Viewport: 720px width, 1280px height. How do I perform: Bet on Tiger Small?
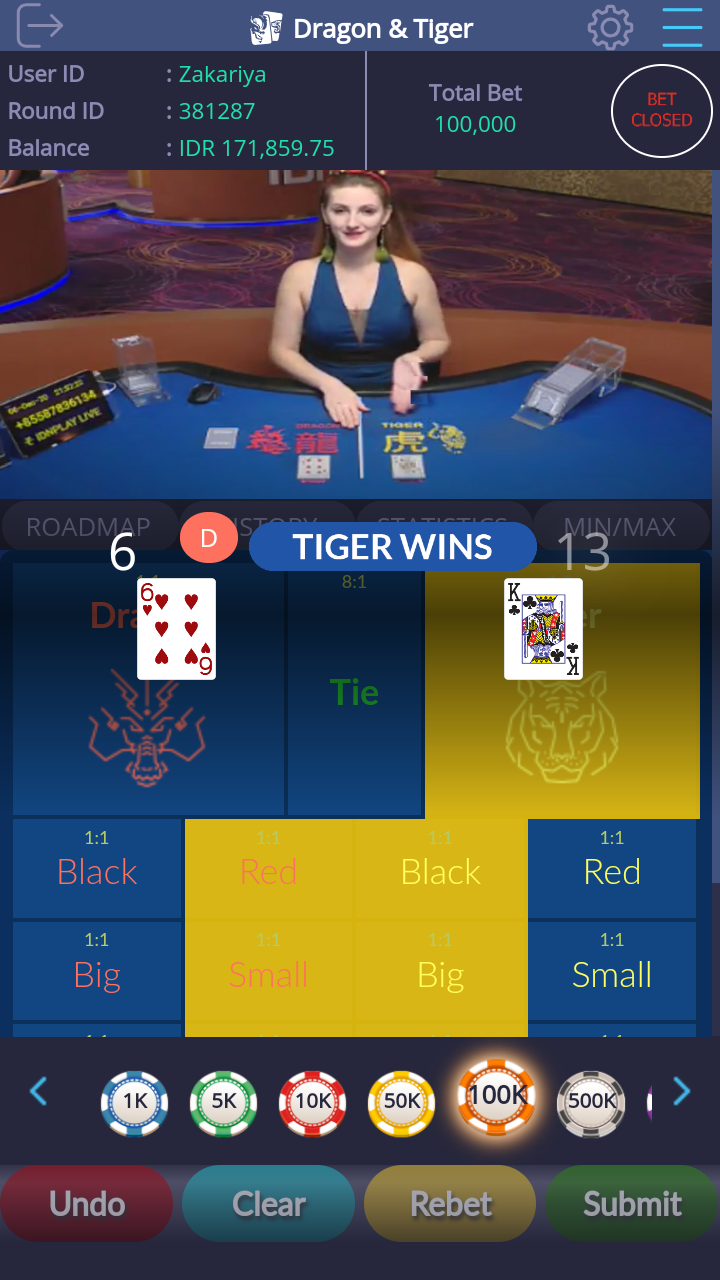pos(612,969)
